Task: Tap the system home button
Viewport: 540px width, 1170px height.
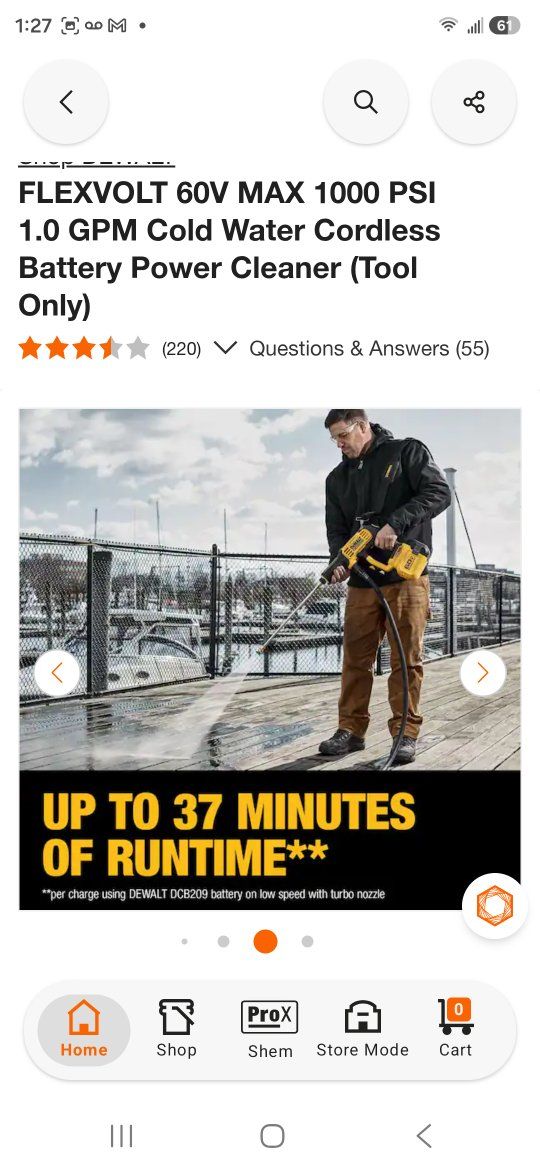Action: click(272, 1136)
